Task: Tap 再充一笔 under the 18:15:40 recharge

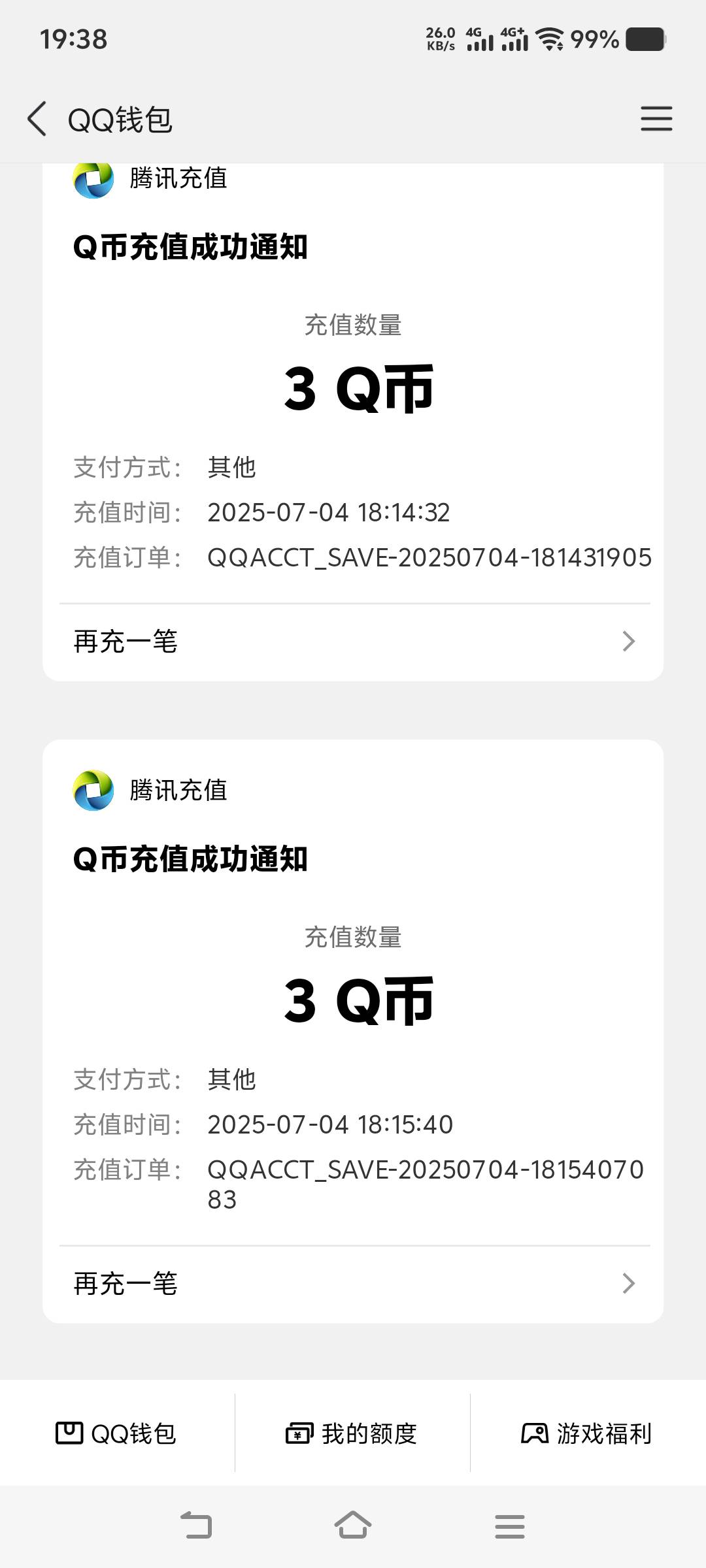Action: (354, 1284)
